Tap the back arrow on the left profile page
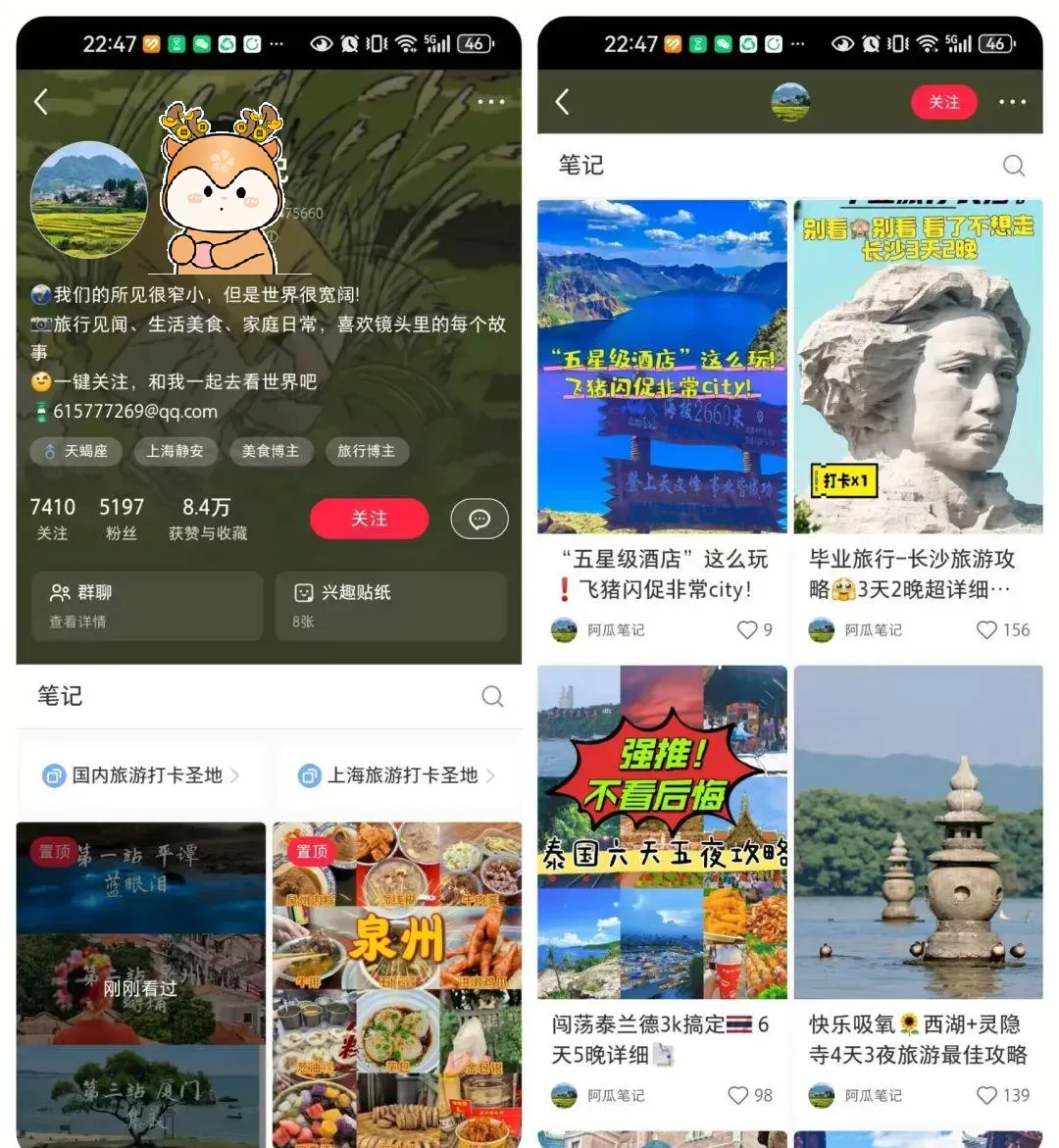 point(43,102)
